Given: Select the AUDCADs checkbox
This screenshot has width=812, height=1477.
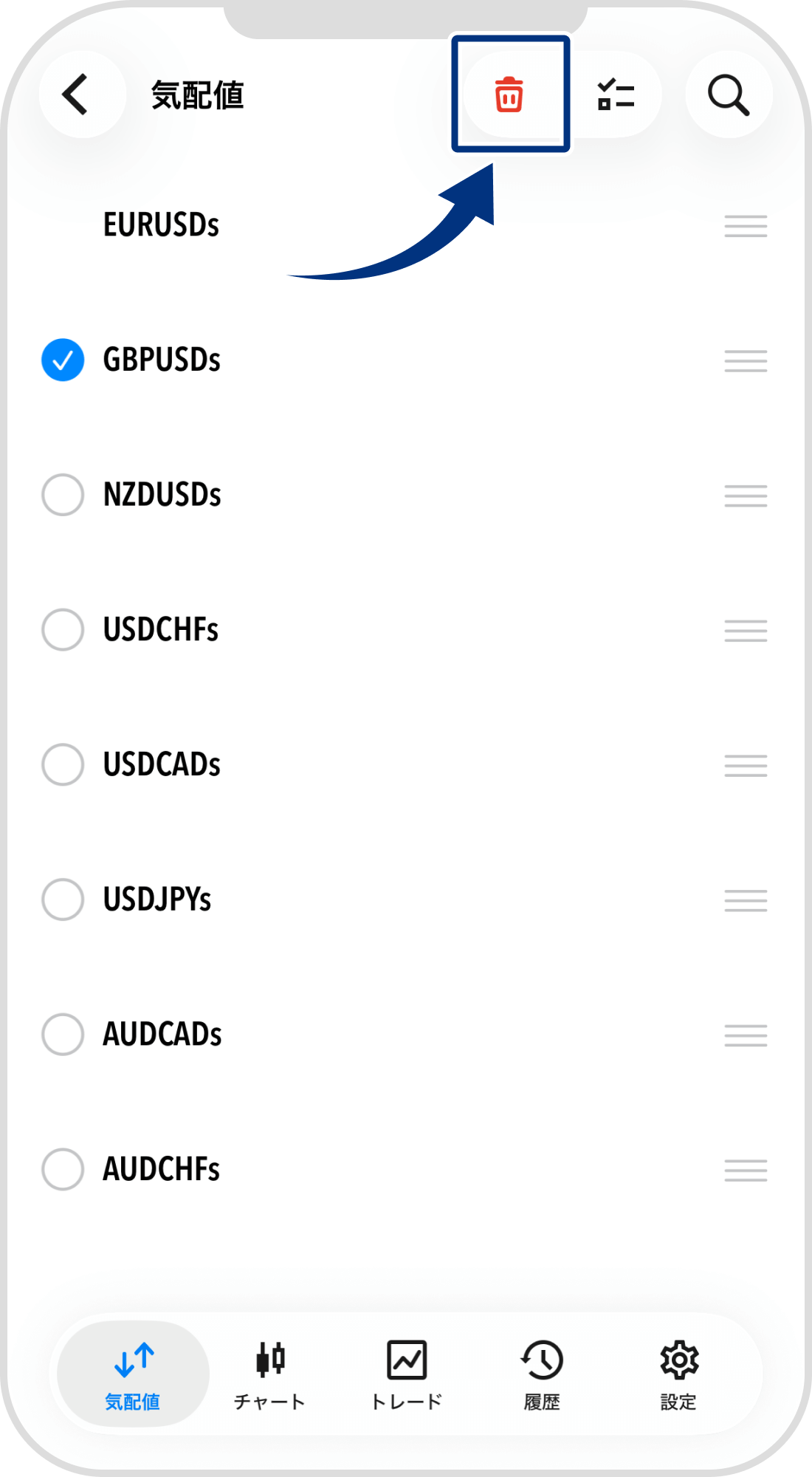Looking at the screenshot, I should point(63,1034).
